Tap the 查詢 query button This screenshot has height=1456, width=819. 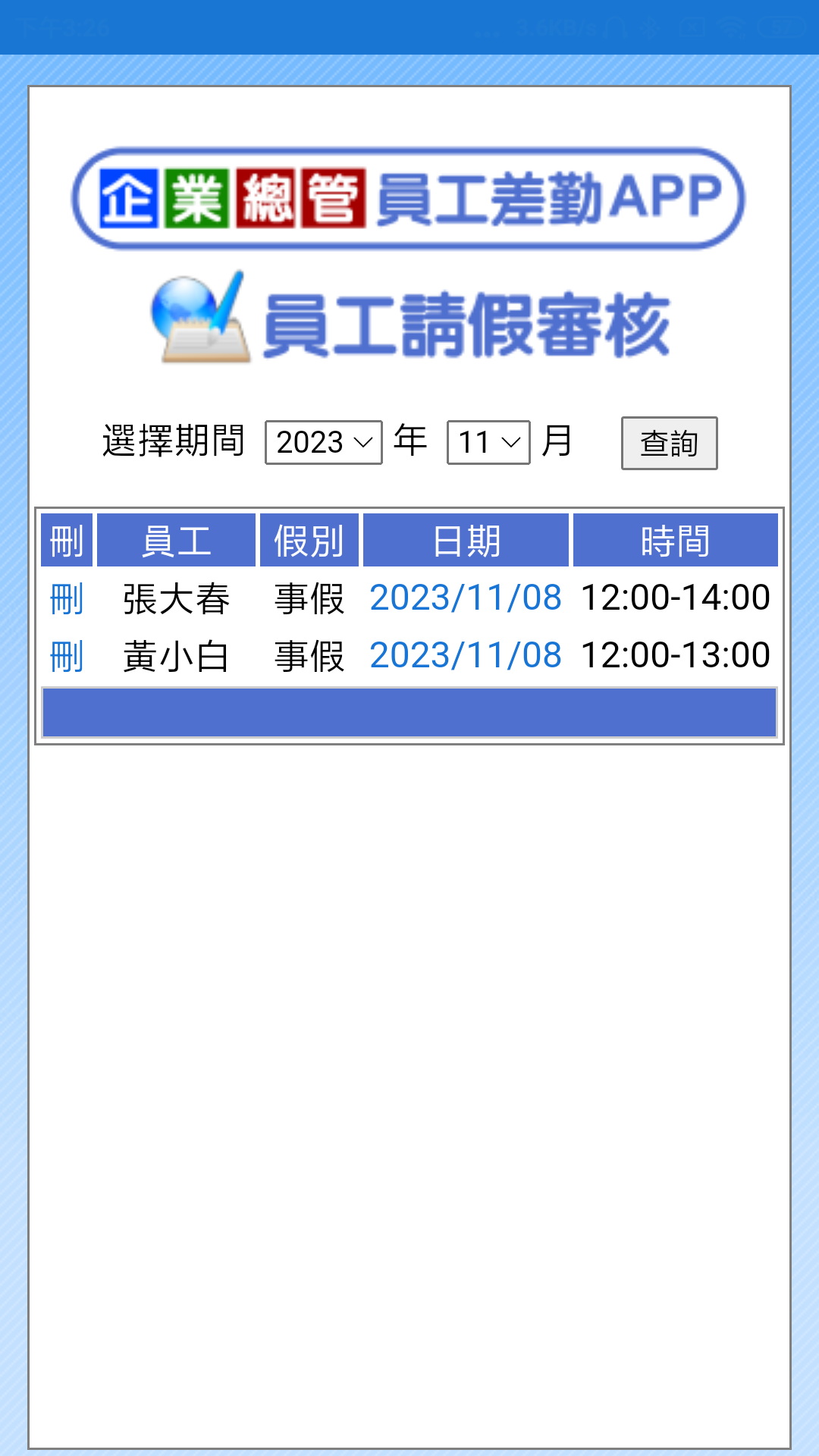pos(669,443)
